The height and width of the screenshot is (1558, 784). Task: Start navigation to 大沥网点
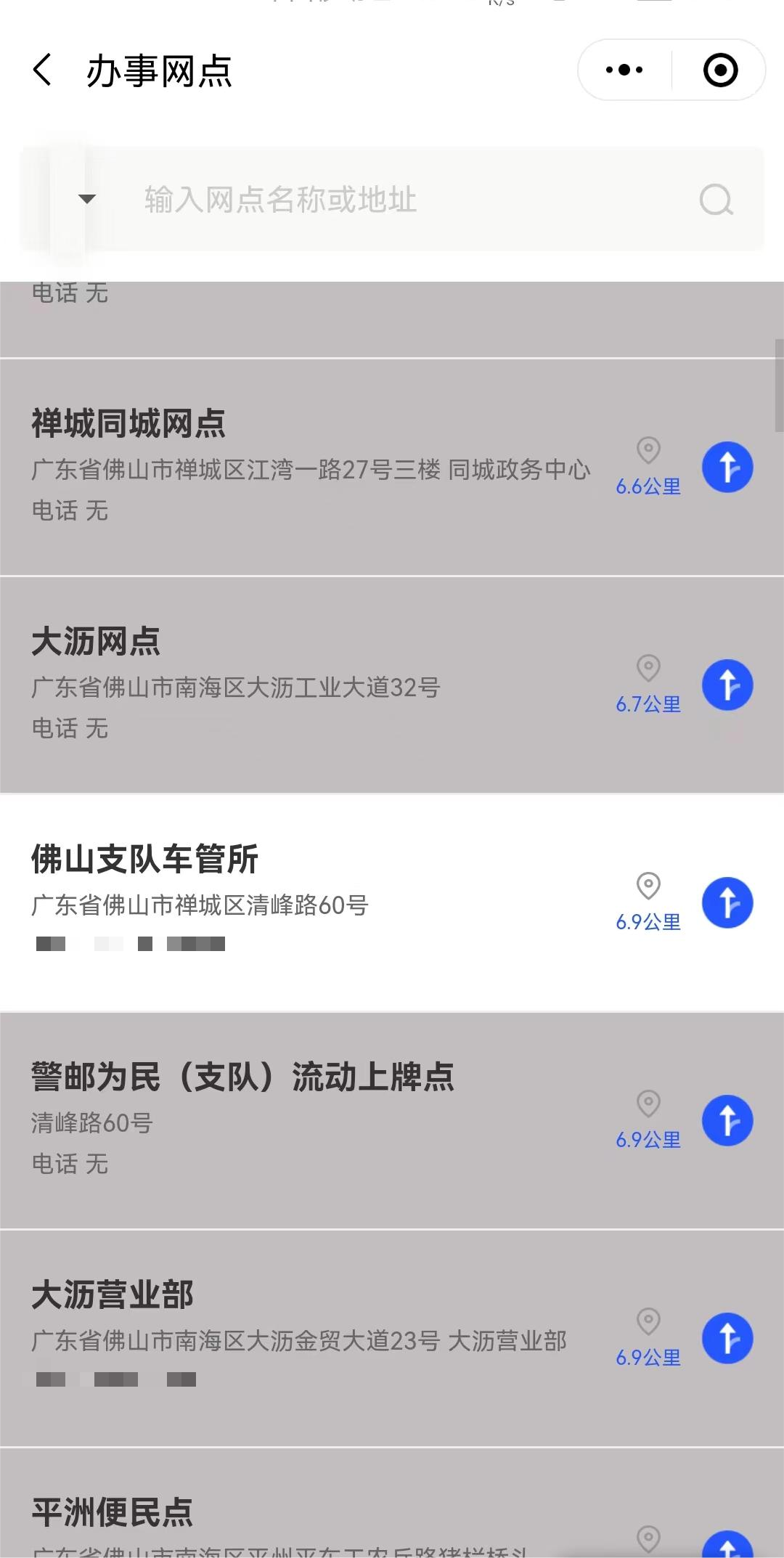727,685
